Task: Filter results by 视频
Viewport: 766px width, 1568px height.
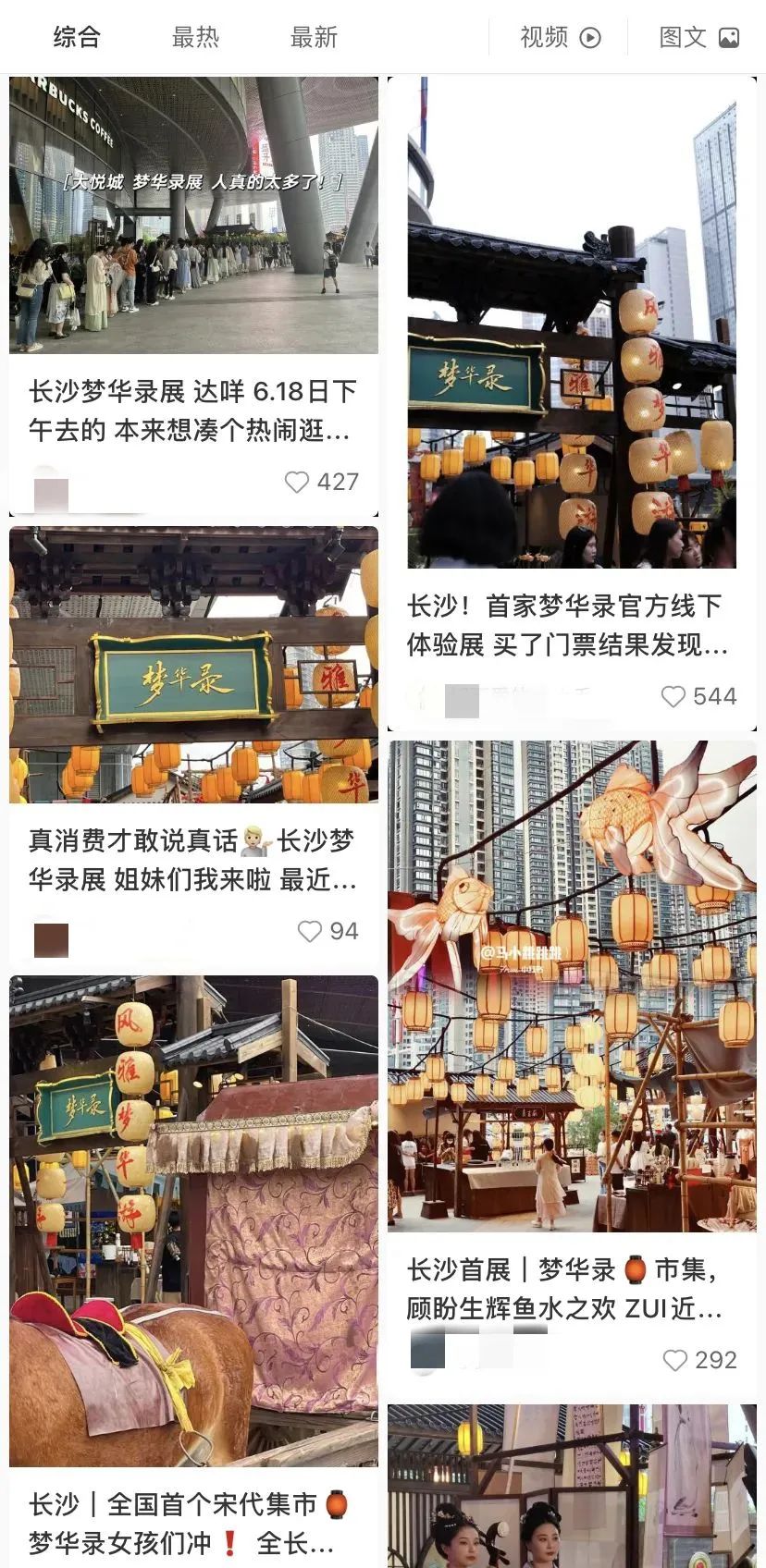Action: pyautogui.click(x=560, y=37)
